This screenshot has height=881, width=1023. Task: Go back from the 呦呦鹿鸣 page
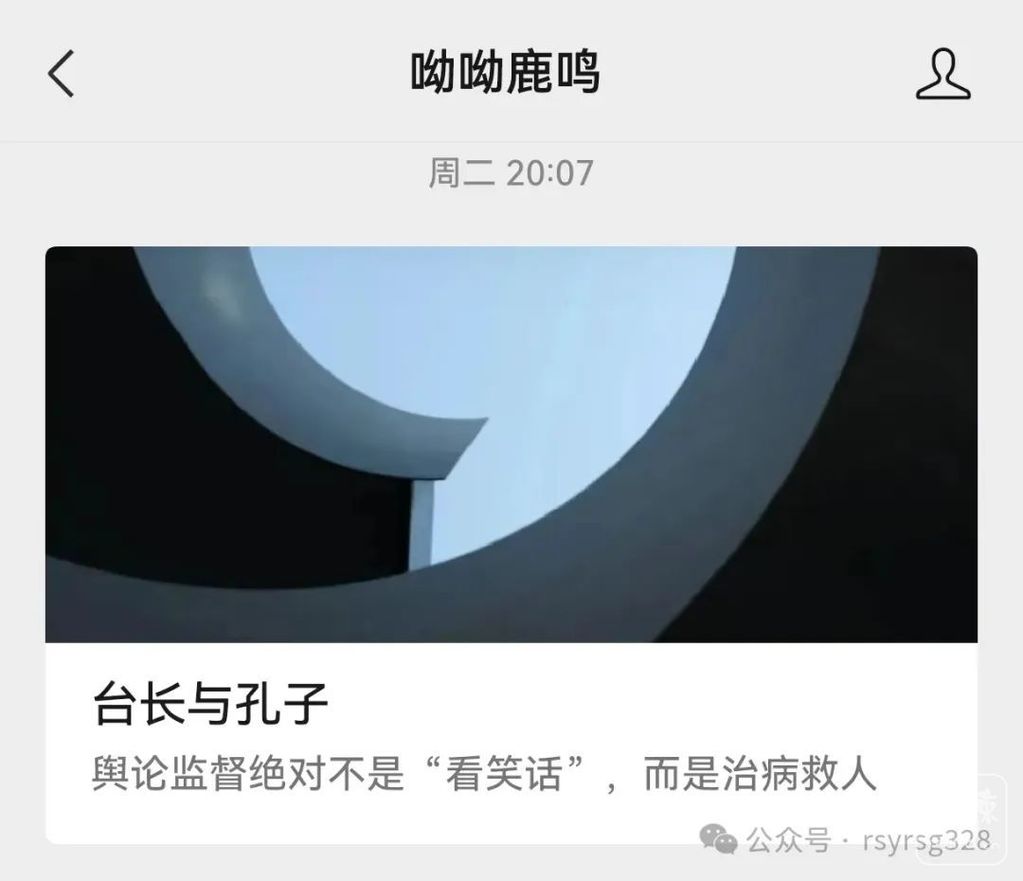click(x=61, y=74)
